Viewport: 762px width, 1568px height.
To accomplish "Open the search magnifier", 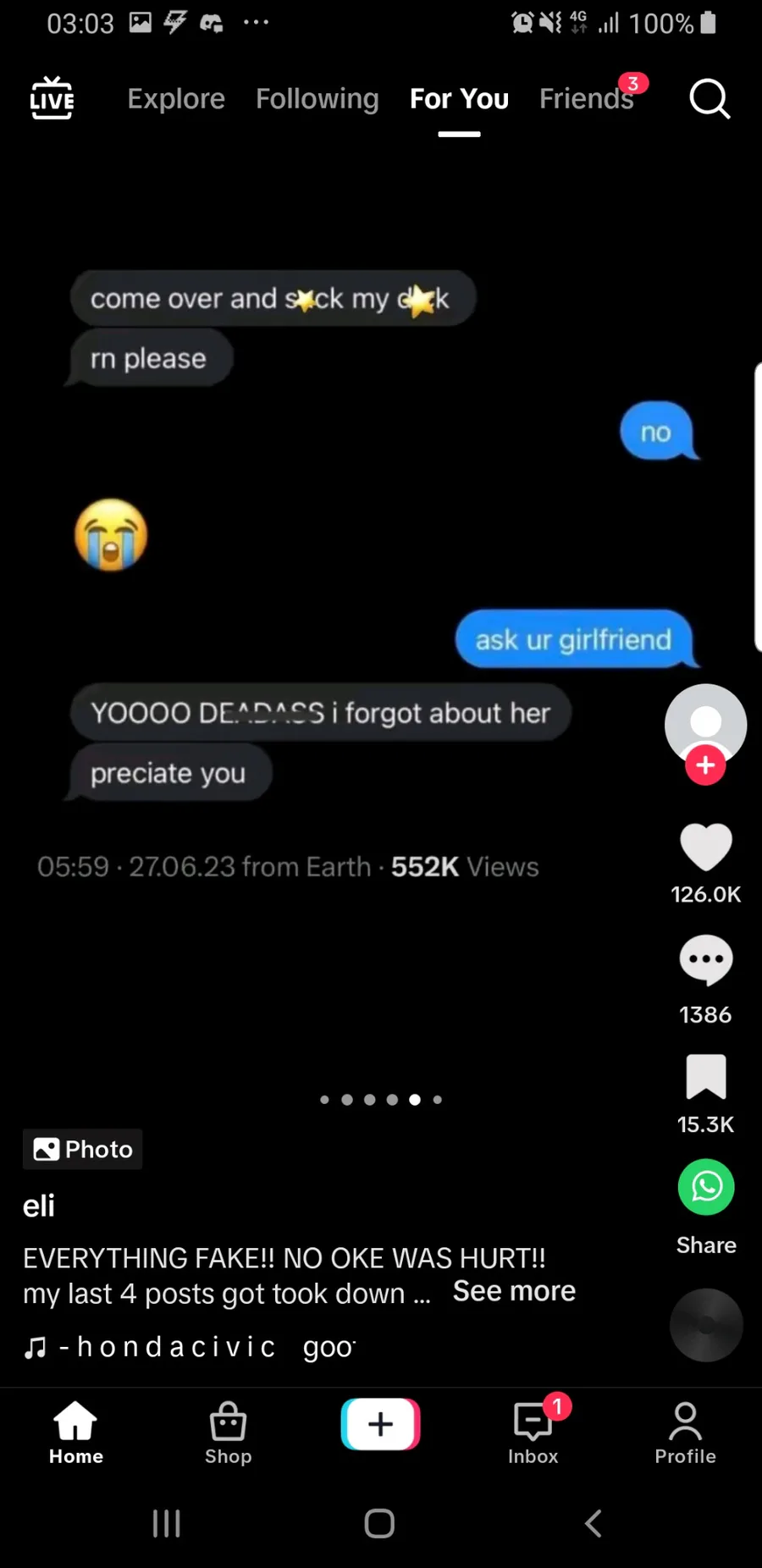I will click(709, 99).
